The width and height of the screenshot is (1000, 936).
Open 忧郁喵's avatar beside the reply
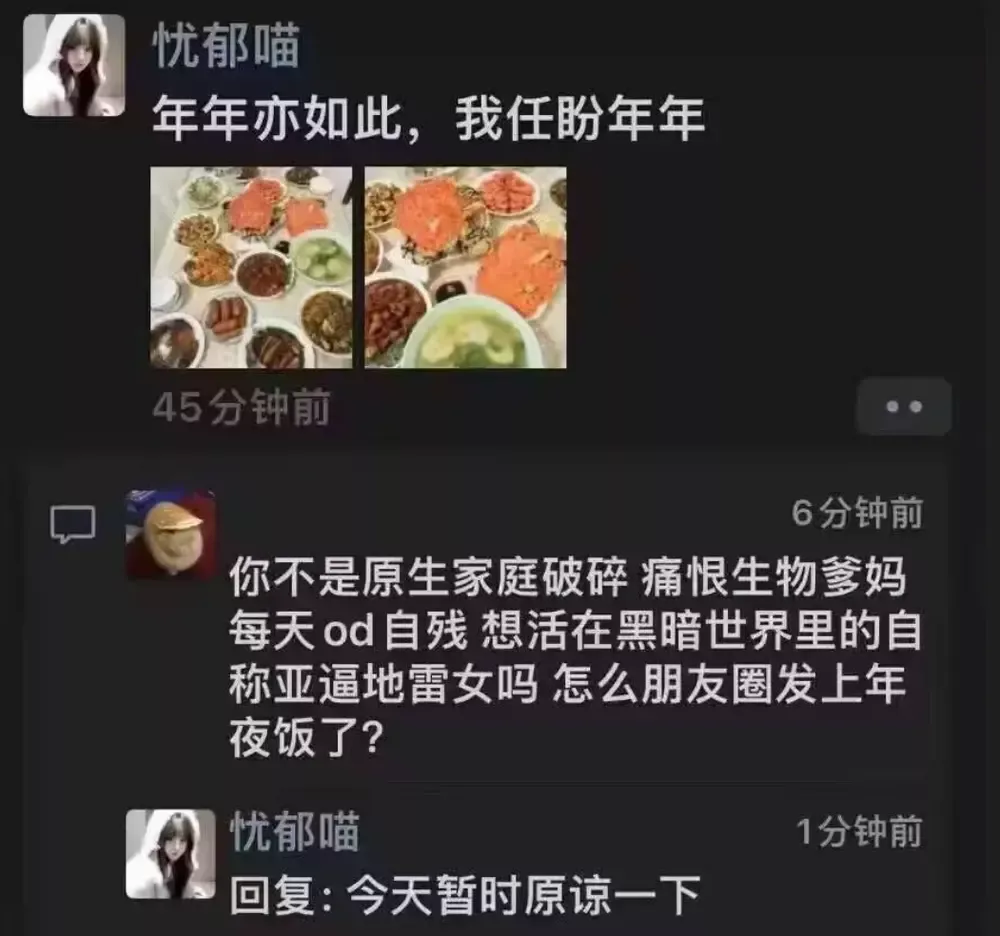(171, 853)
